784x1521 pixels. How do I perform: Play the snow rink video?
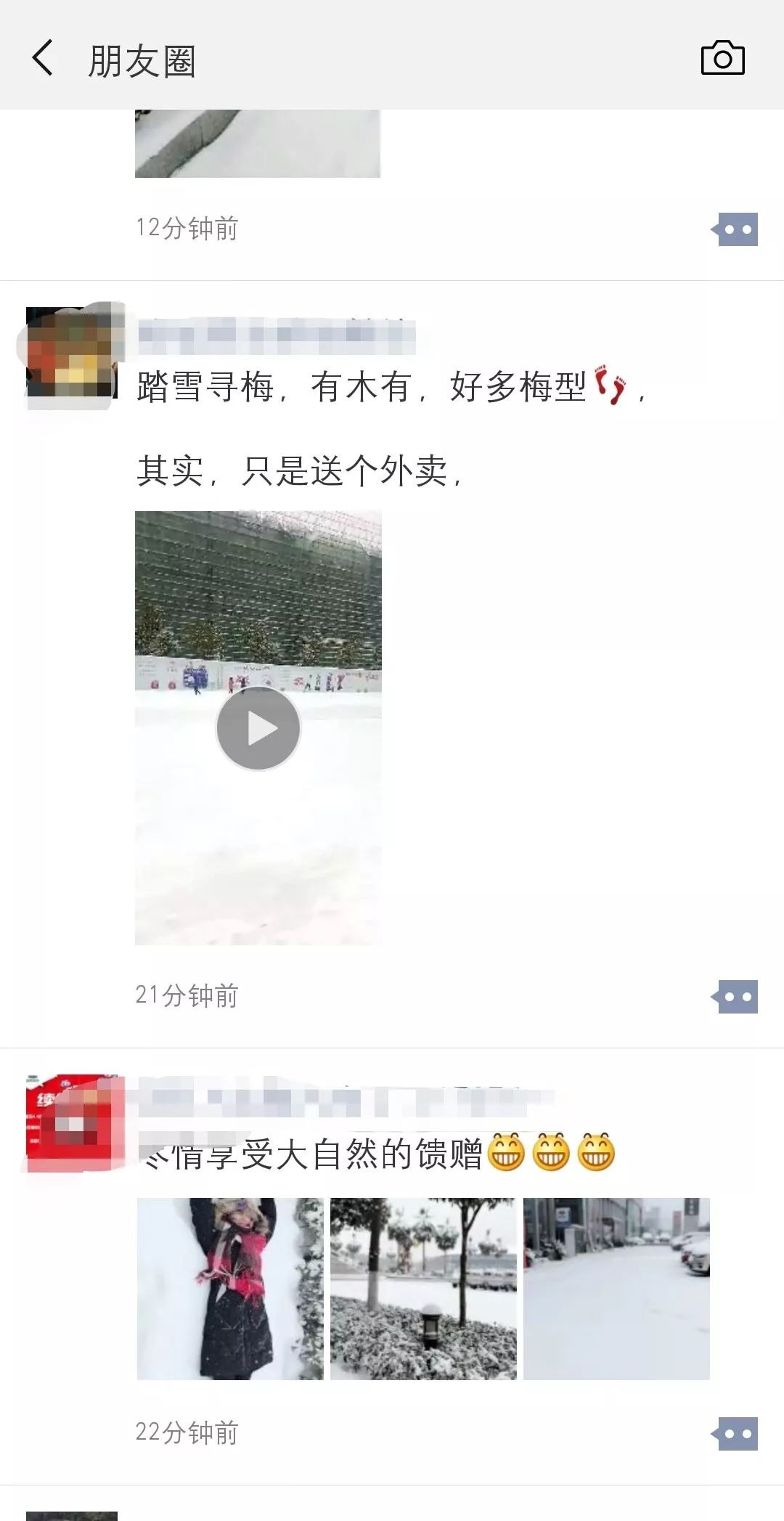[258, 728]
